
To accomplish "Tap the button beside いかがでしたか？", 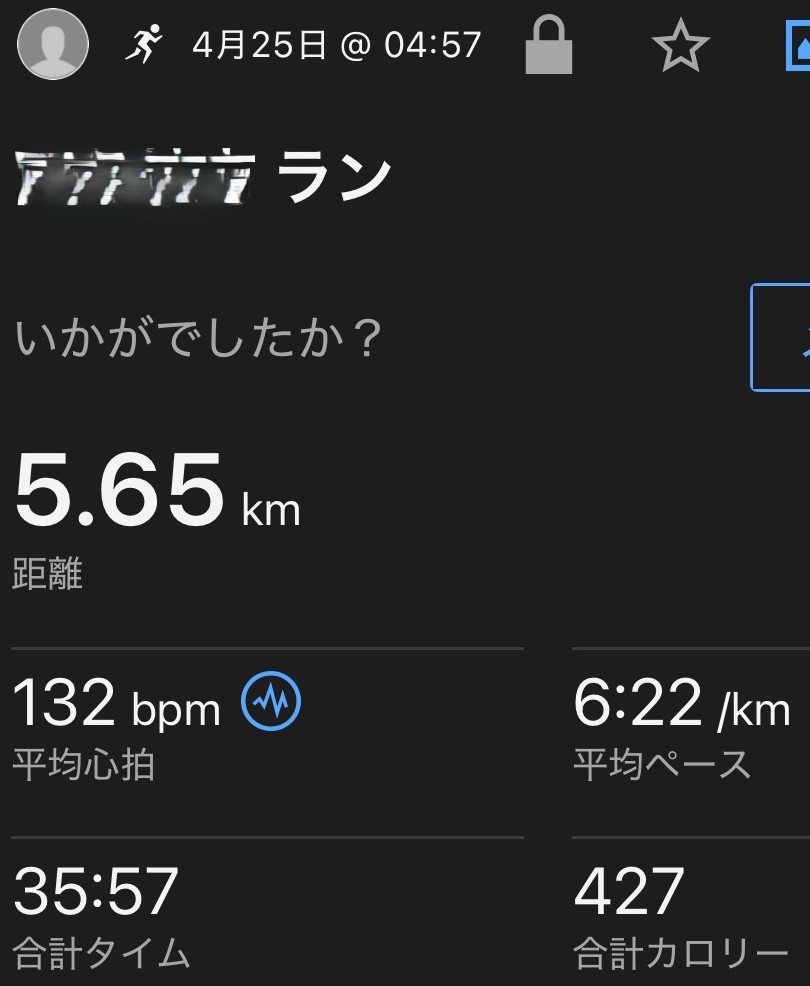I will pos(781,338).
